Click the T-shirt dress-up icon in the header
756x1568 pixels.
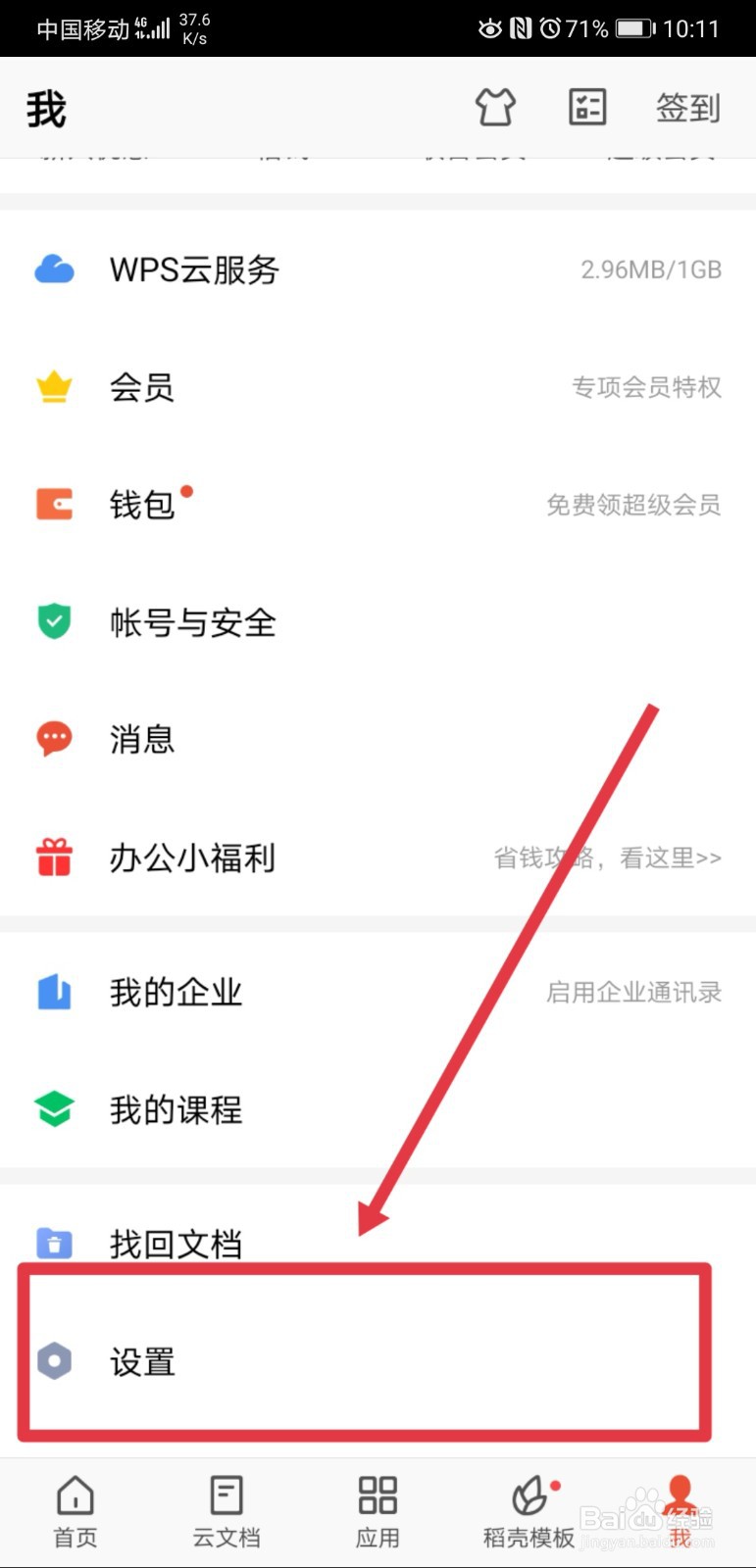(495, 108)
